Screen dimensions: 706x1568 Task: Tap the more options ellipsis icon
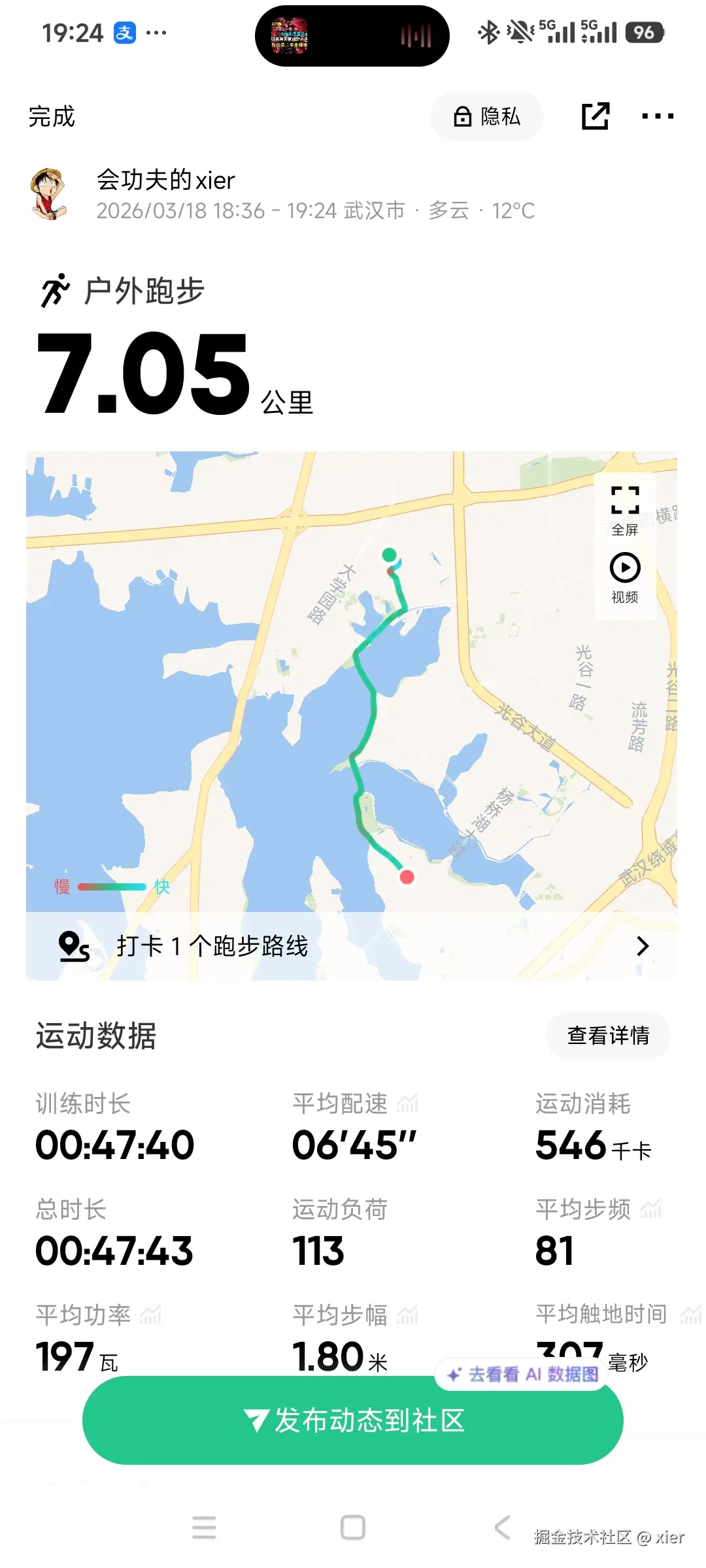657,116
